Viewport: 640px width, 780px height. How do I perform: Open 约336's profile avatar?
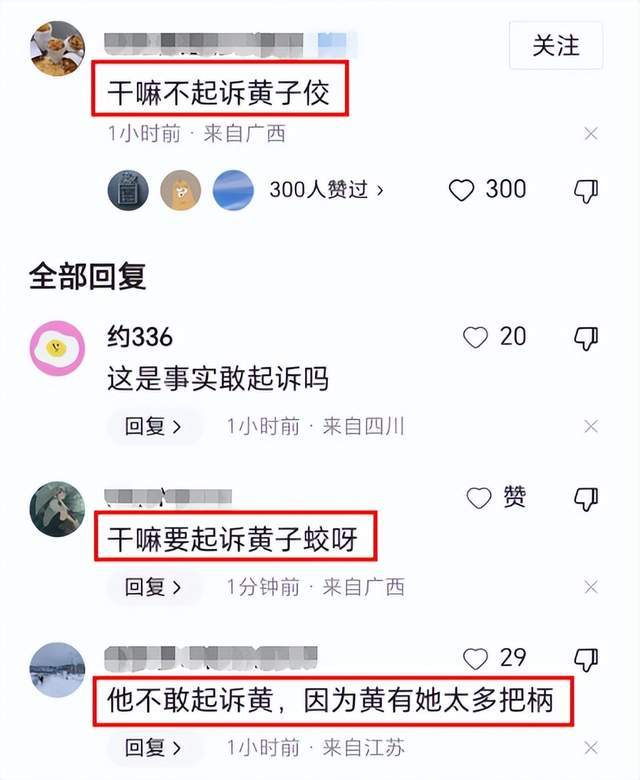57,348
